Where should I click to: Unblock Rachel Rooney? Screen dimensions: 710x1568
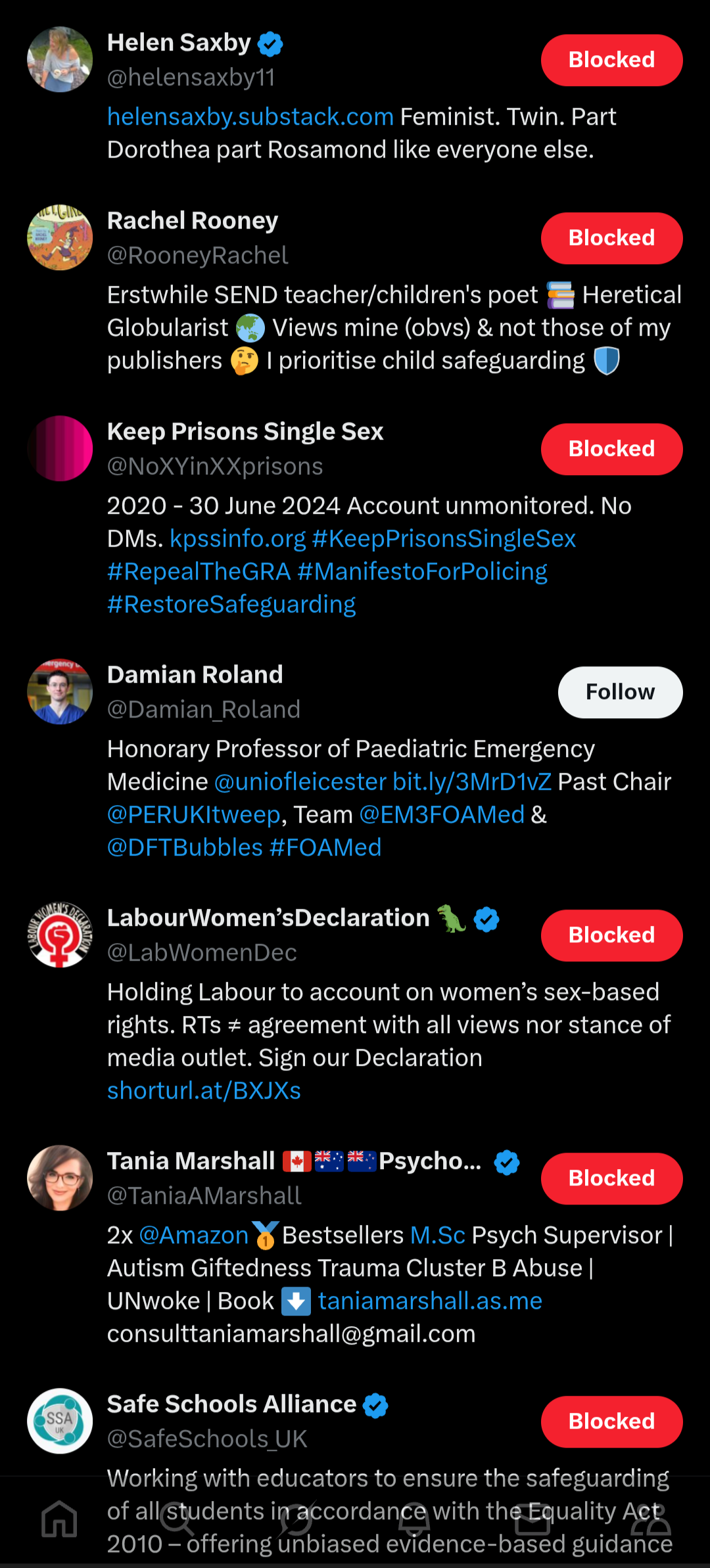tap(611, 238)
